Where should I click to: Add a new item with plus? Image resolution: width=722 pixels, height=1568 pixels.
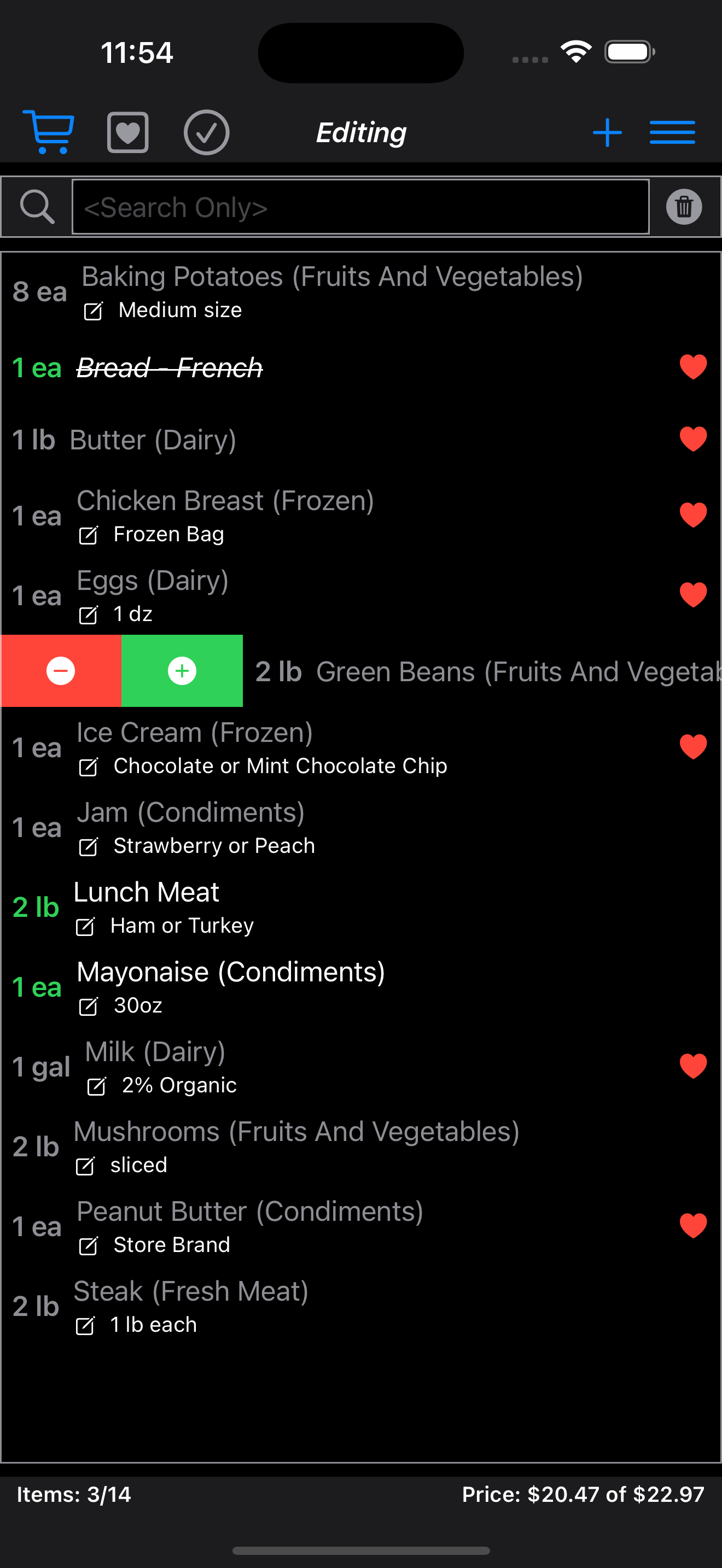tap(607, 132)
